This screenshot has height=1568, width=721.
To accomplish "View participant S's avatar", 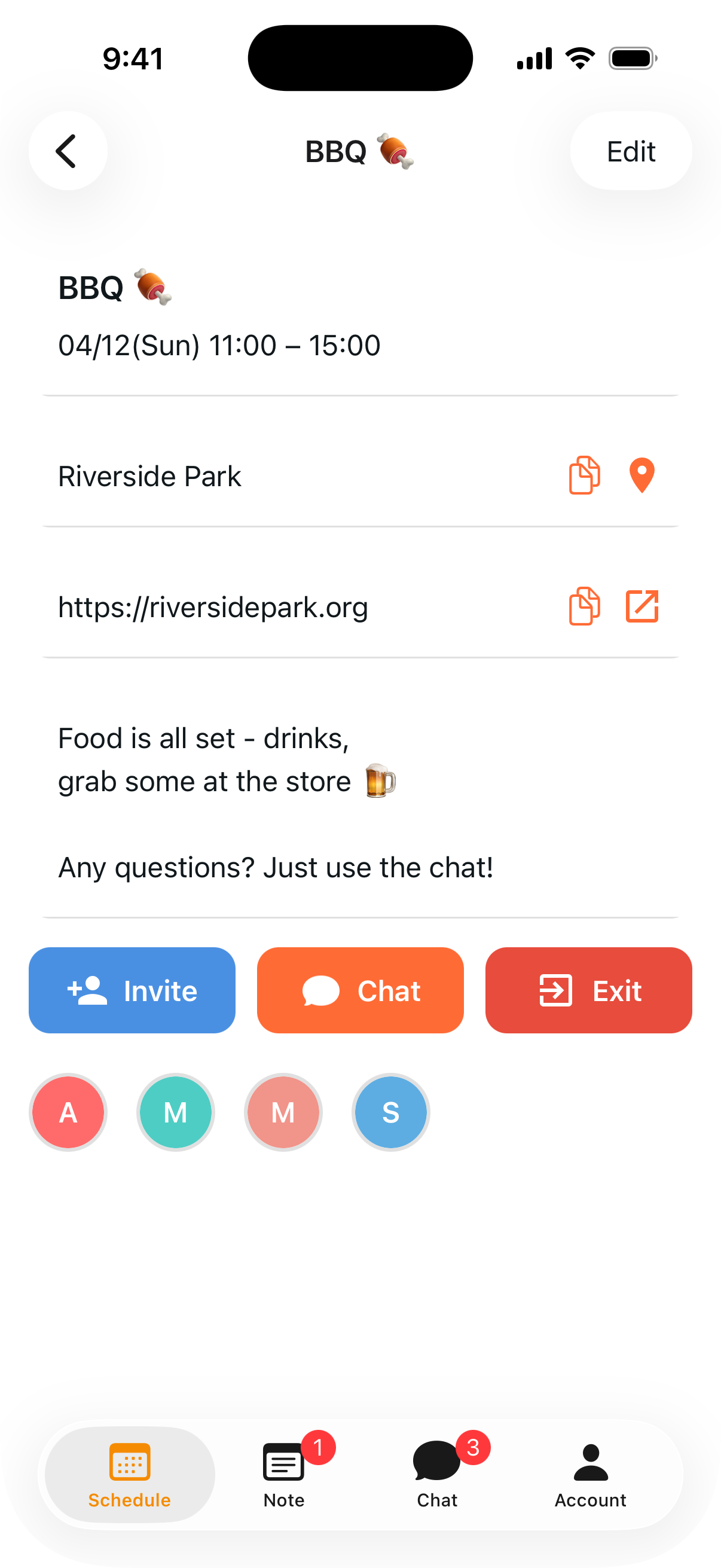I will tap(390, 1112).
